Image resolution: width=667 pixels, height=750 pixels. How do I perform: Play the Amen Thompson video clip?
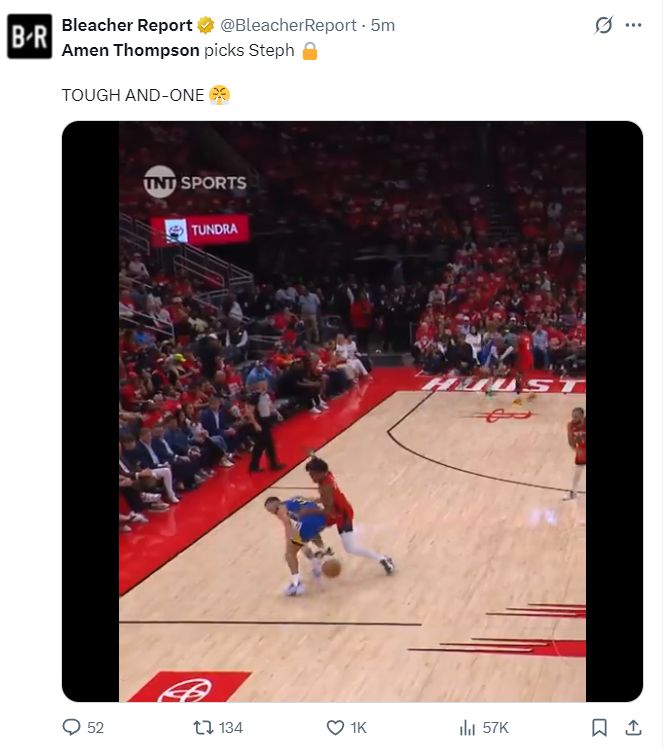352,411
